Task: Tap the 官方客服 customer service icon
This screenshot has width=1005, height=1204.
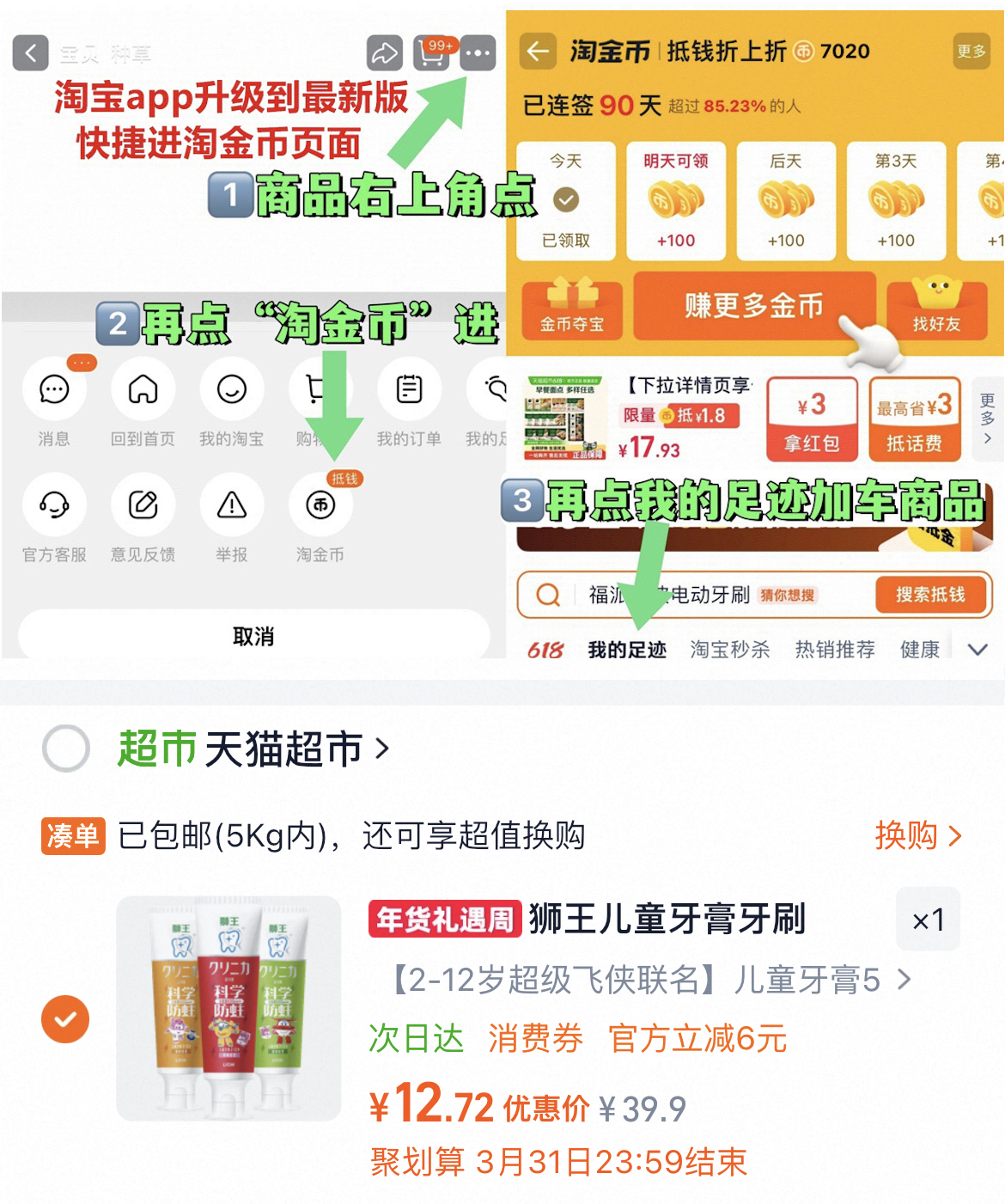Action: [55, 506]
